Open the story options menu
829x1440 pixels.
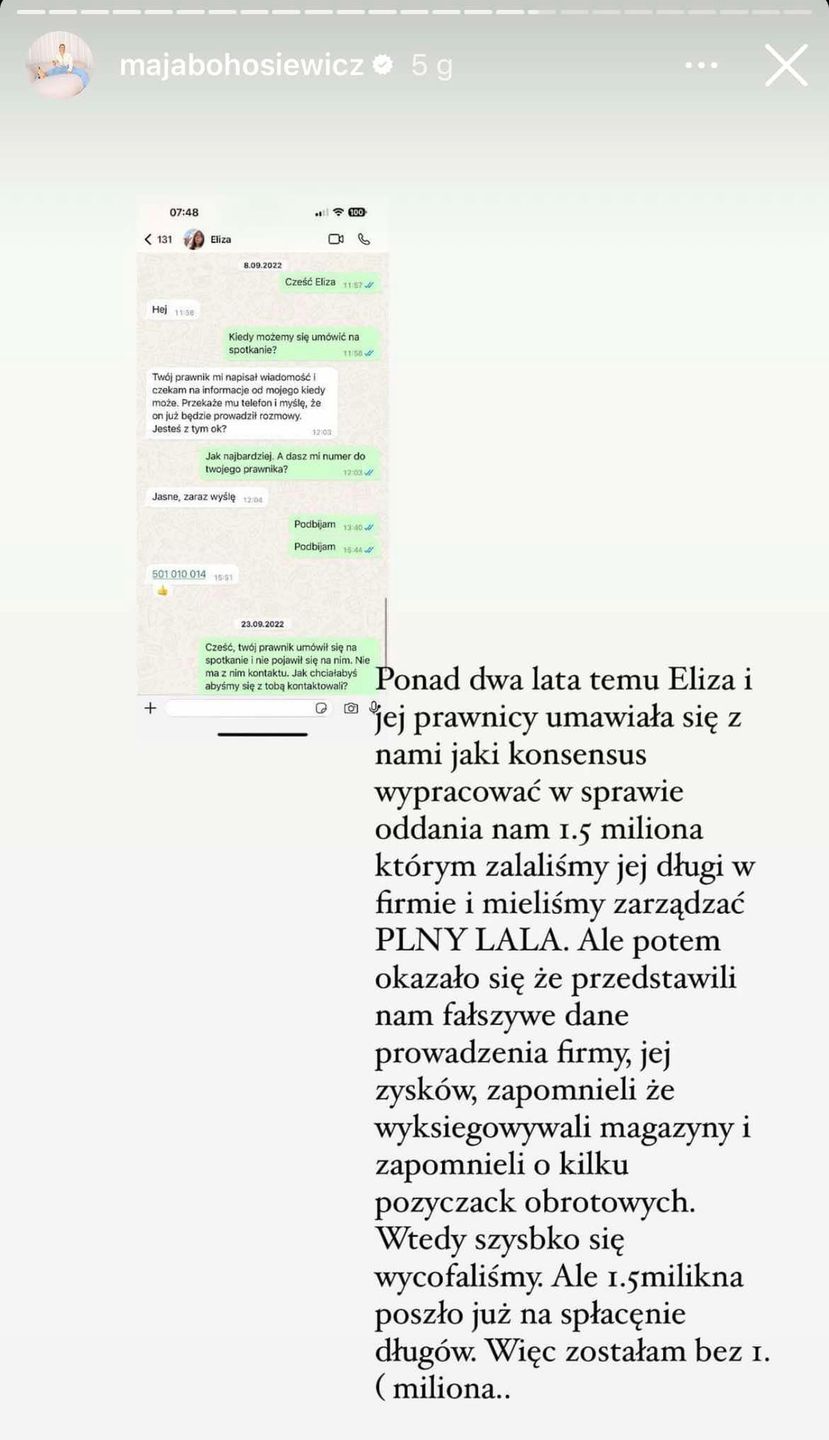(x=702, y=66)
